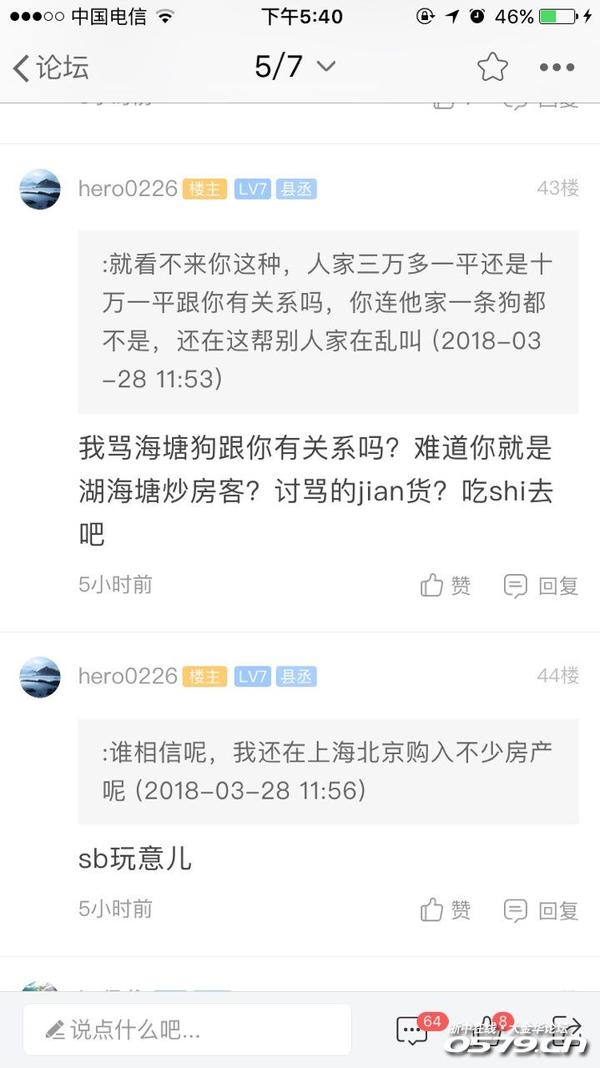Like the 'sb玩意儿' post

[x=445, y=909]
